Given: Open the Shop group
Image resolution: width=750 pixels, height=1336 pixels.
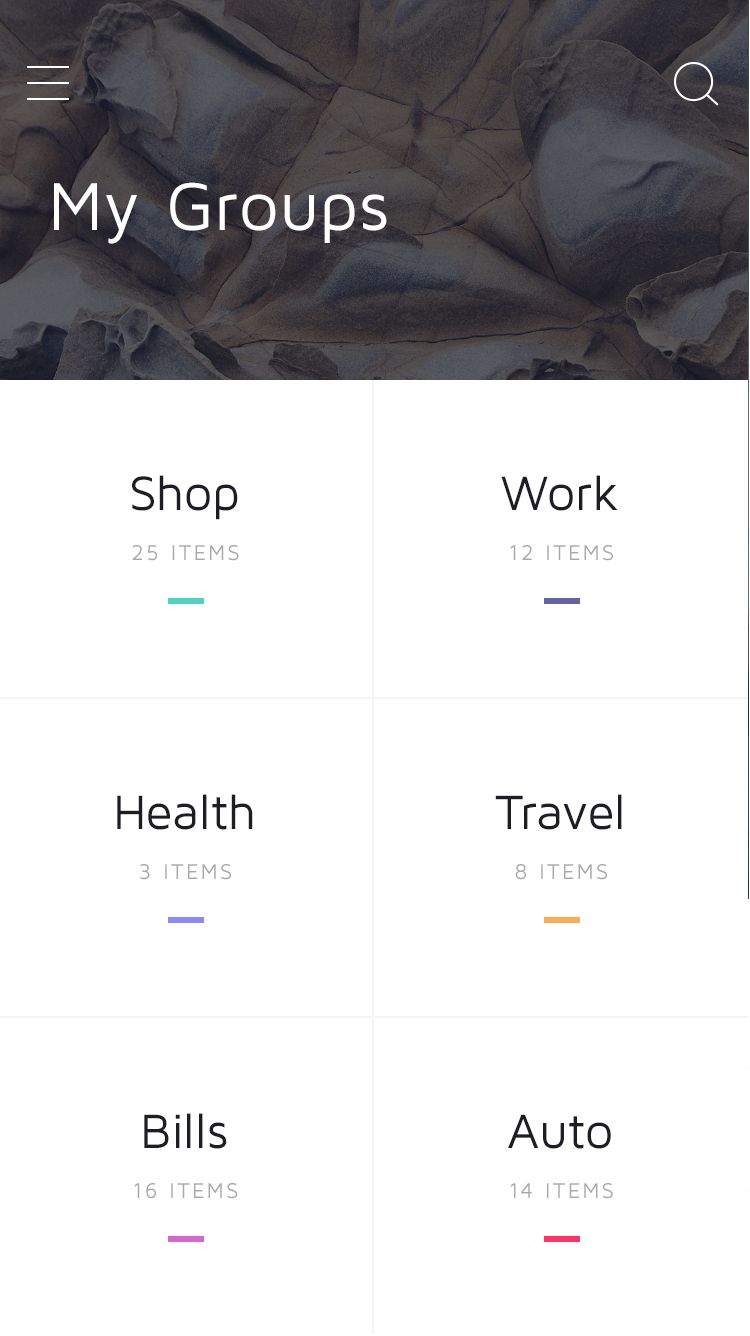Looking at the screenshot, I should point(186,538).
